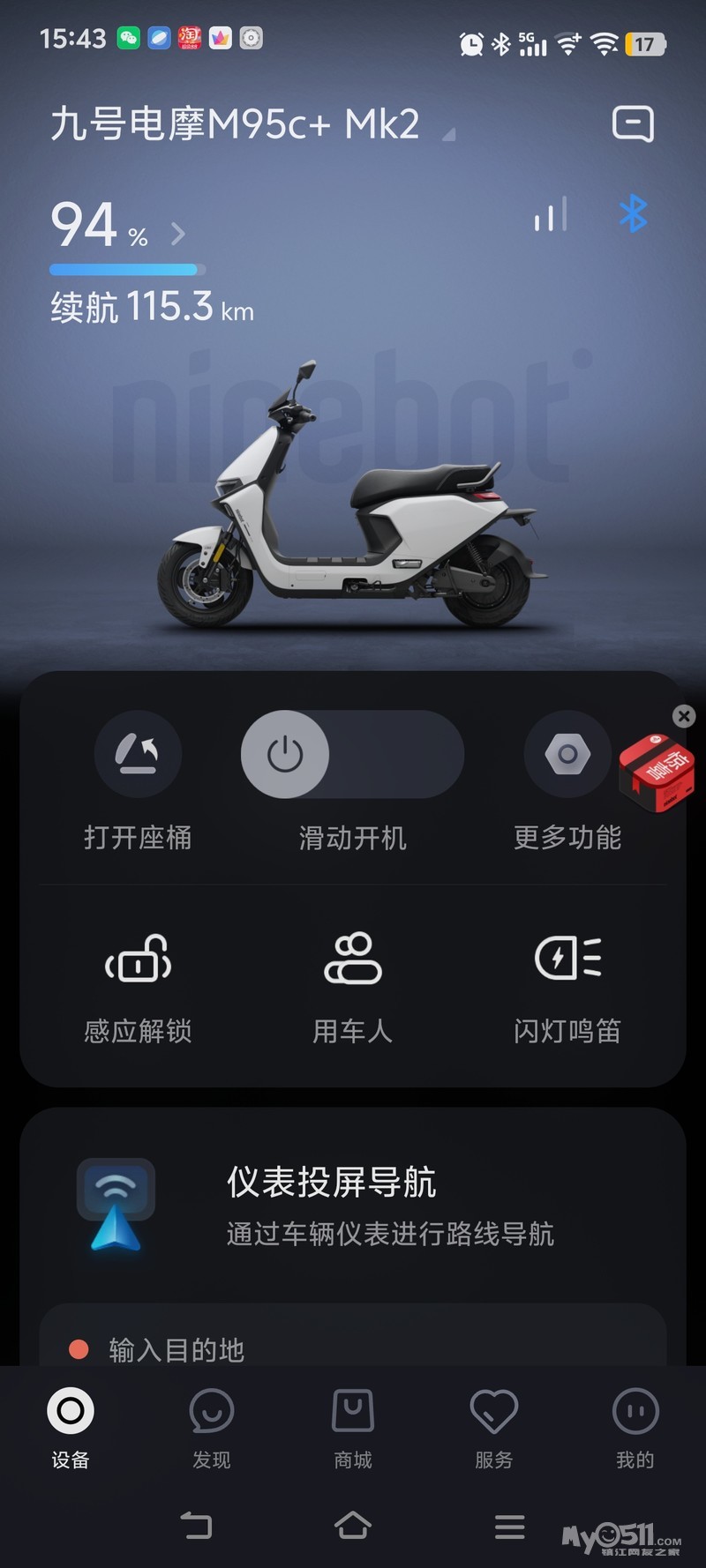Image resolution: width=706 pixels, height=1568 pixels.
Task: Go to the system home screen
Action: (x=353, y=1526)
